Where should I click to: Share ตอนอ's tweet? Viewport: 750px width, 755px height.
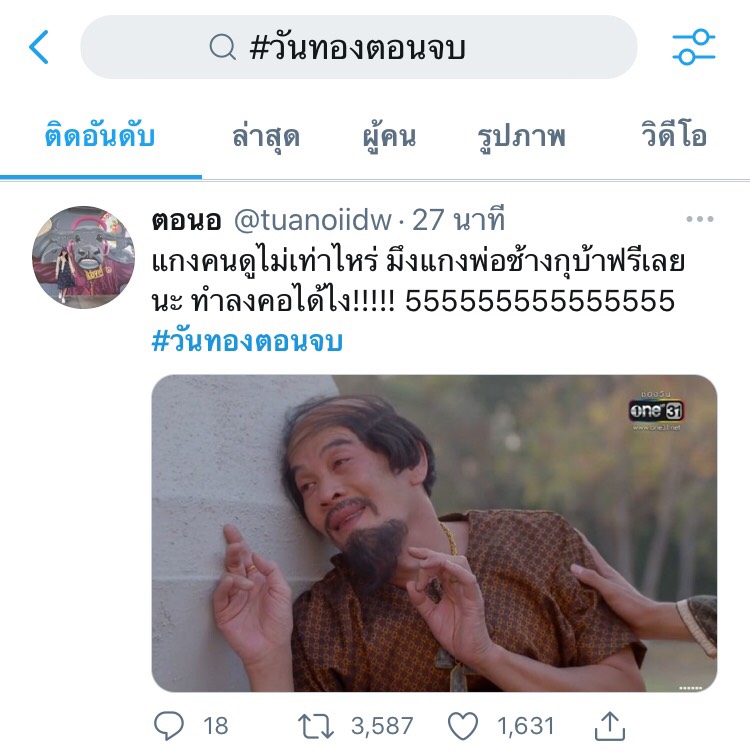point(609,724)
